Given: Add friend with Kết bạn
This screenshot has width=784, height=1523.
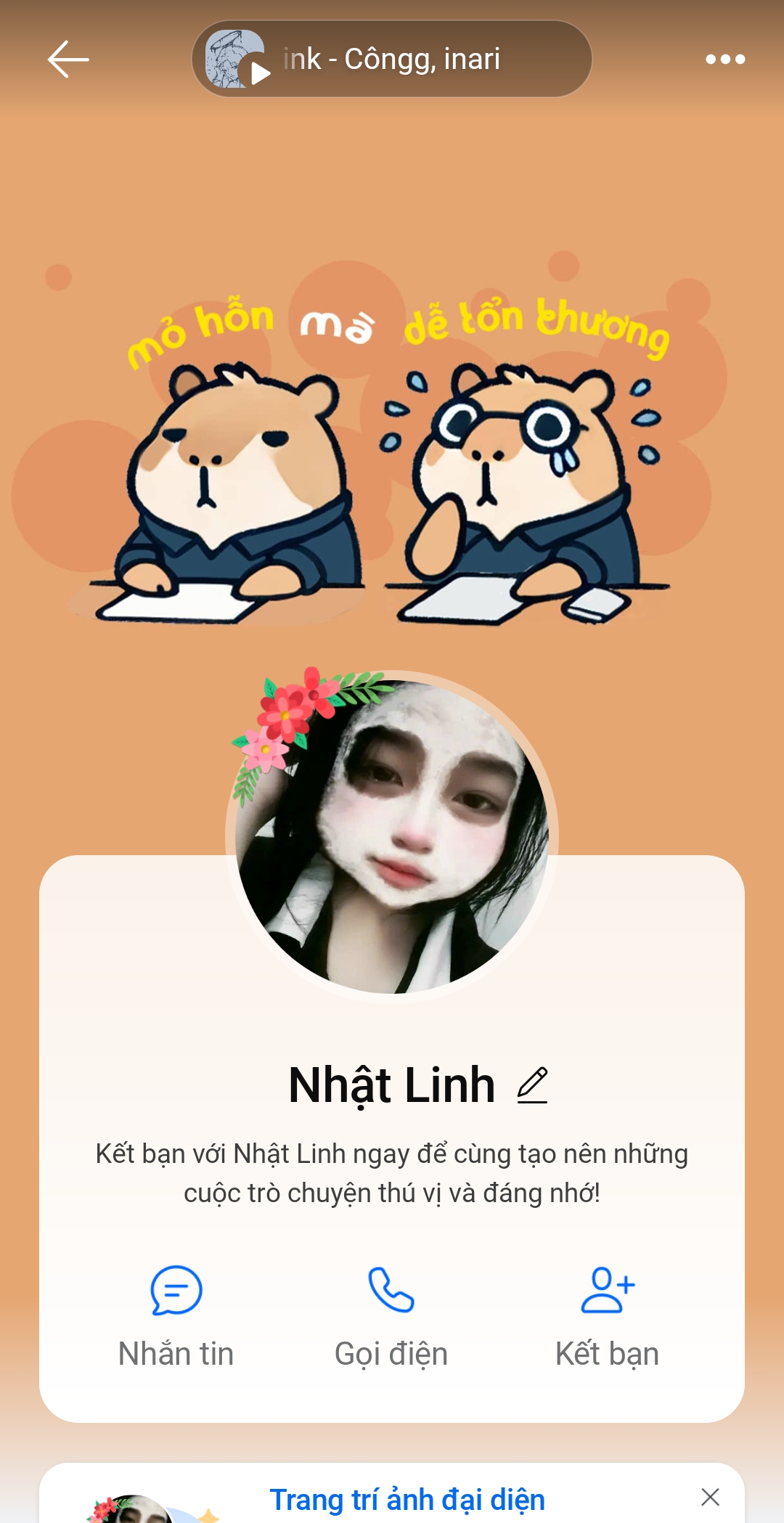Looking at the screenshot, I should (x=608, y=1315).
